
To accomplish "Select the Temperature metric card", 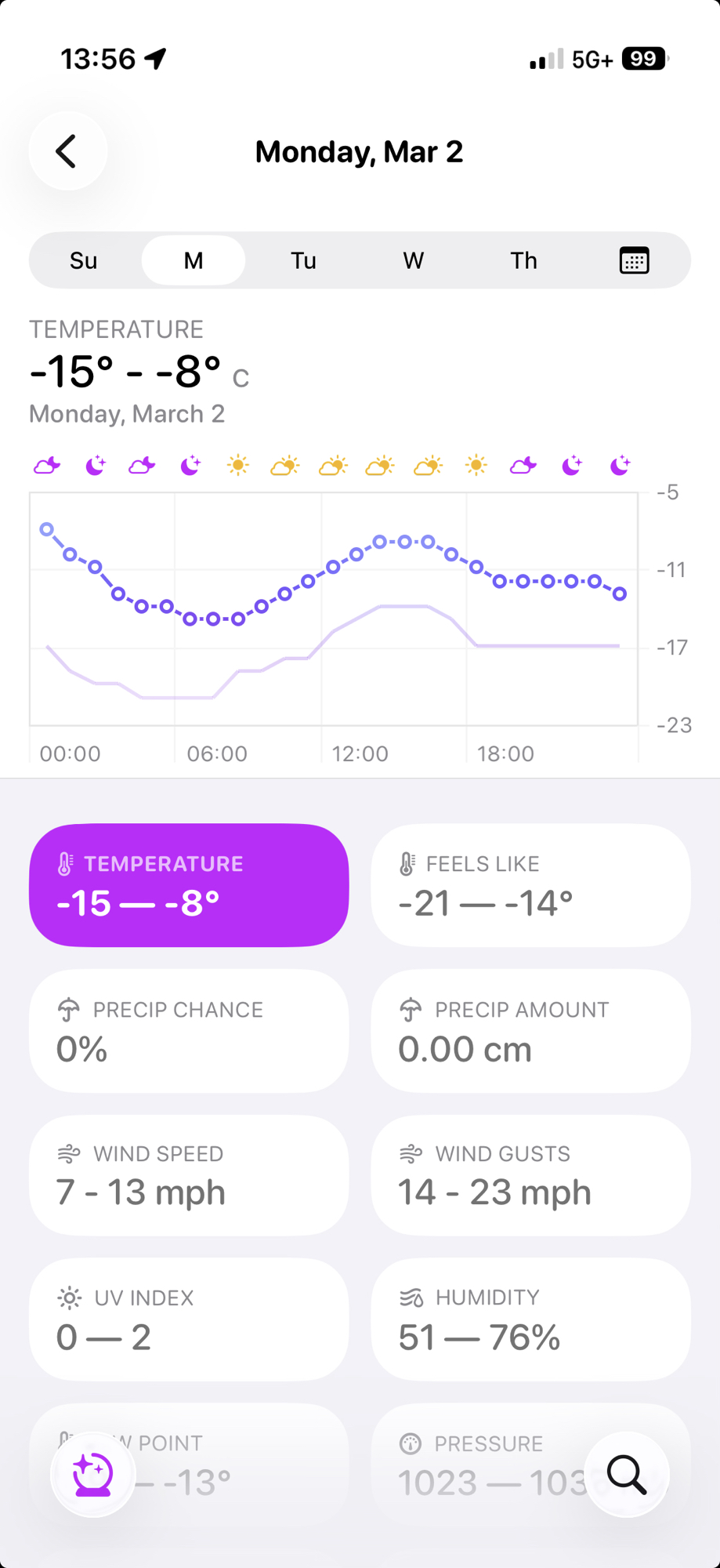I will tap(189, 885).
